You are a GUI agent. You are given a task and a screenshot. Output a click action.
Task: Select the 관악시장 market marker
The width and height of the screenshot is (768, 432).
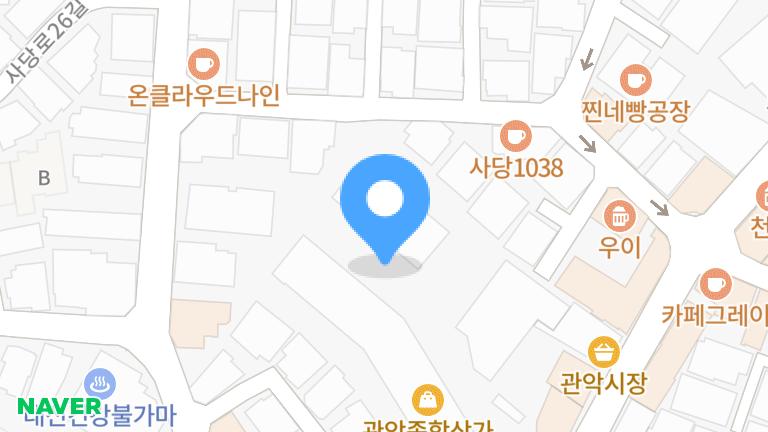[x=605, y=352]
